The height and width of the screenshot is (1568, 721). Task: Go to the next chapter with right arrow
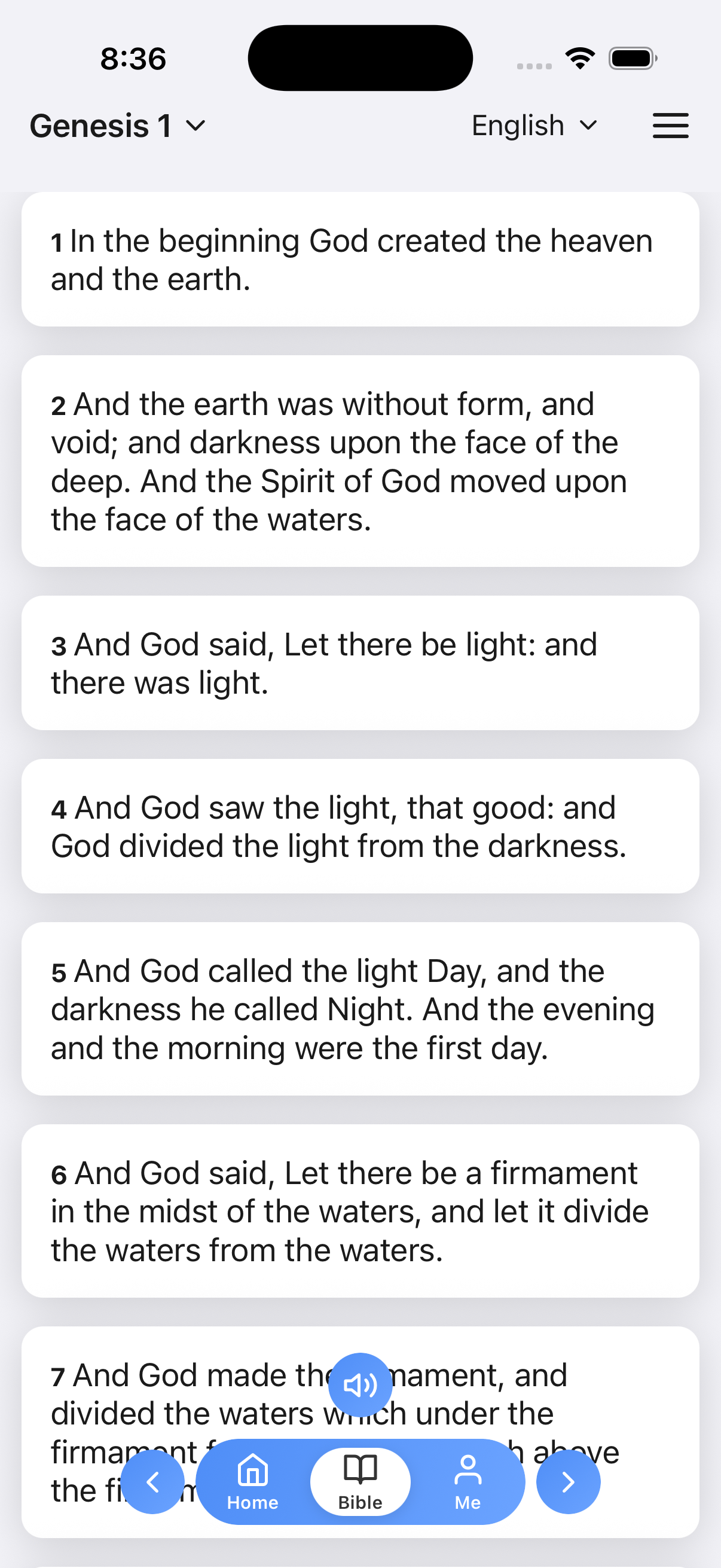click(567, 1482)
